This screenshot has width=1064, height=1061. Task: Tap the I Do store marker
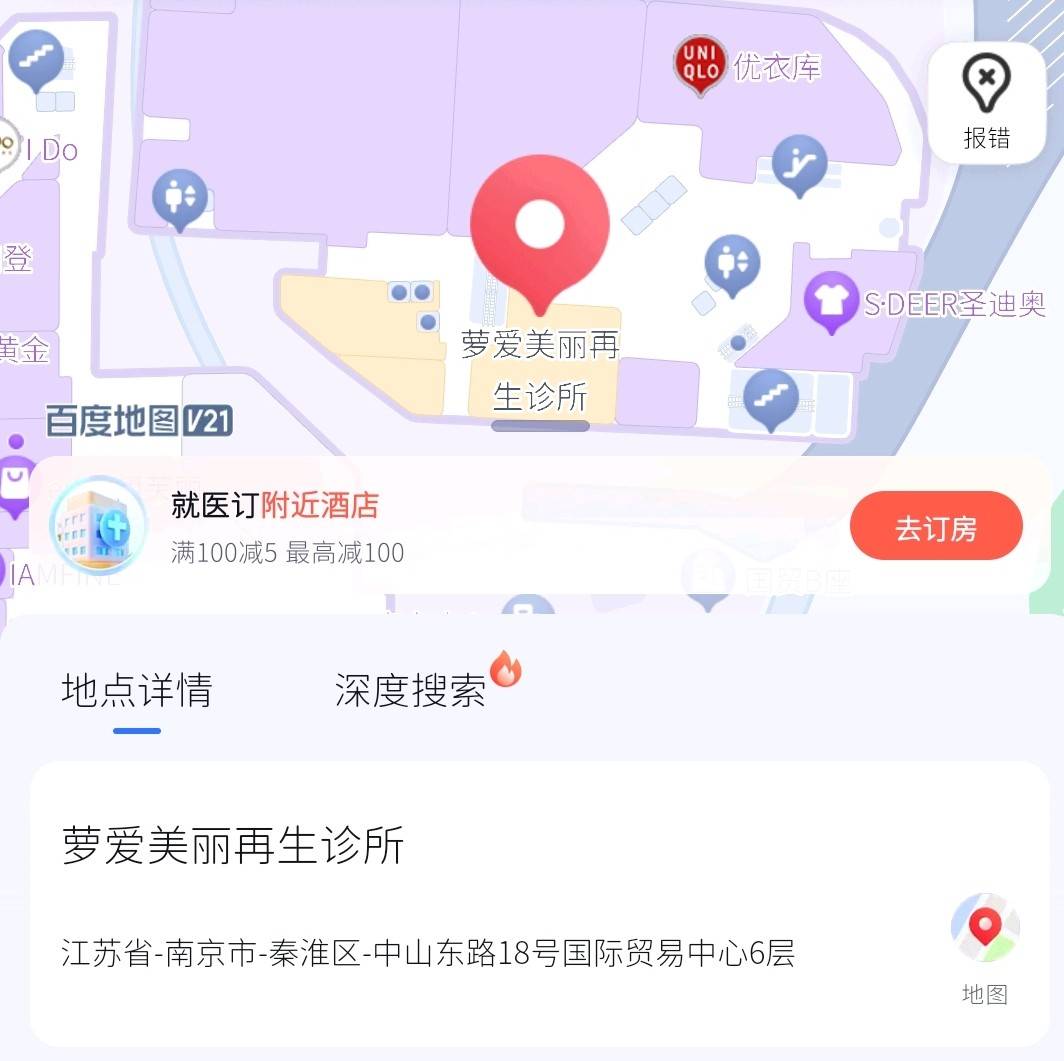pyautogui.click(x=8, y=148)
